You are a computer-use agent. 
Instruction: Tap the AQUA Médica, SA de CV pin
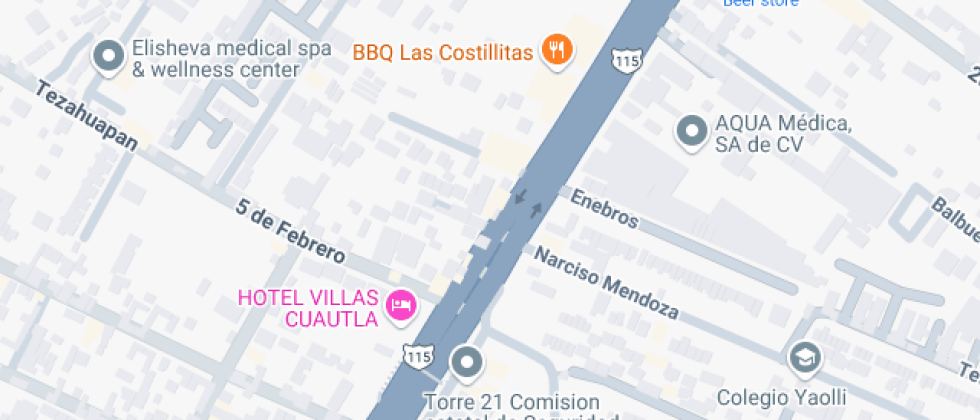coord(691,130)
